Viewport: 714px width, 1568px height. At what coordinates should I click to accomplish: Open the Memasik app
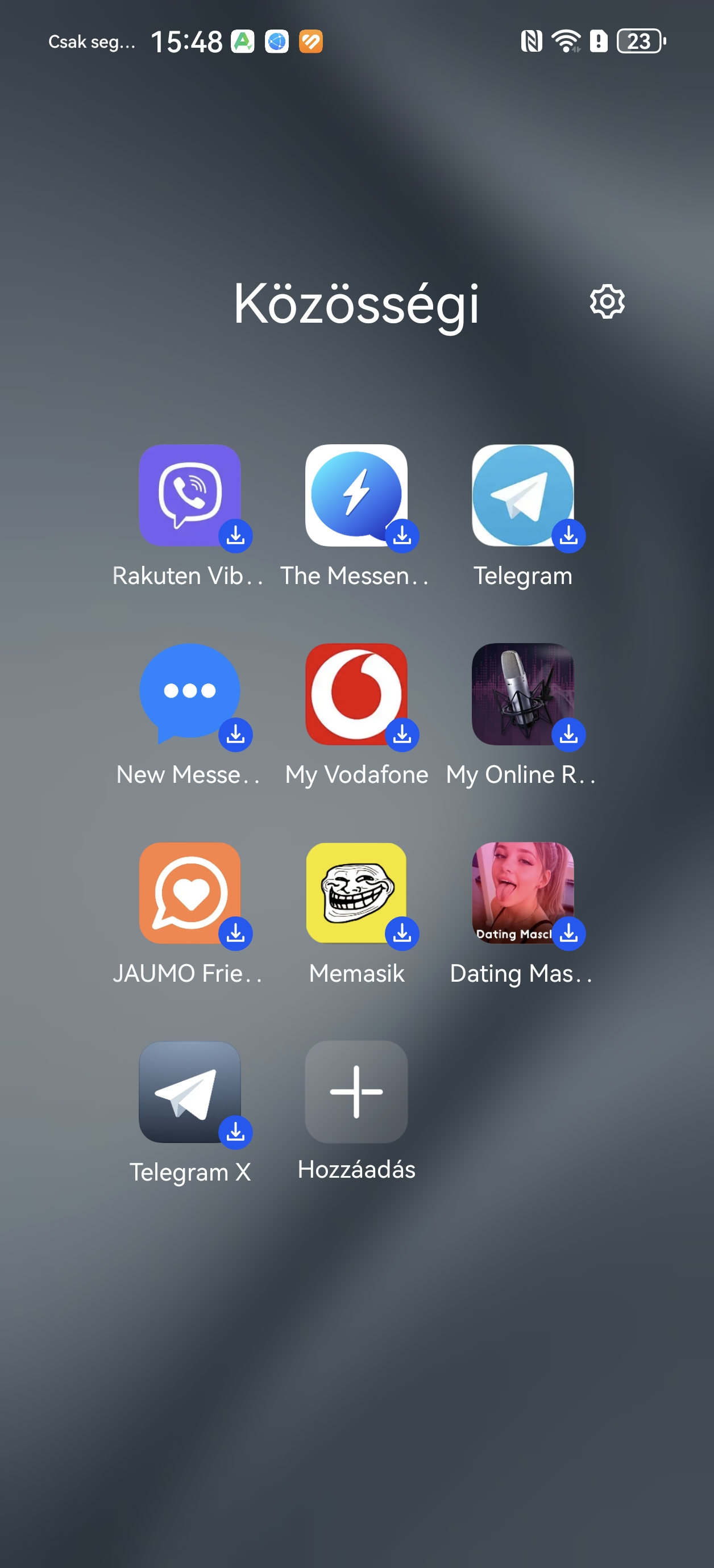point(356,893)
